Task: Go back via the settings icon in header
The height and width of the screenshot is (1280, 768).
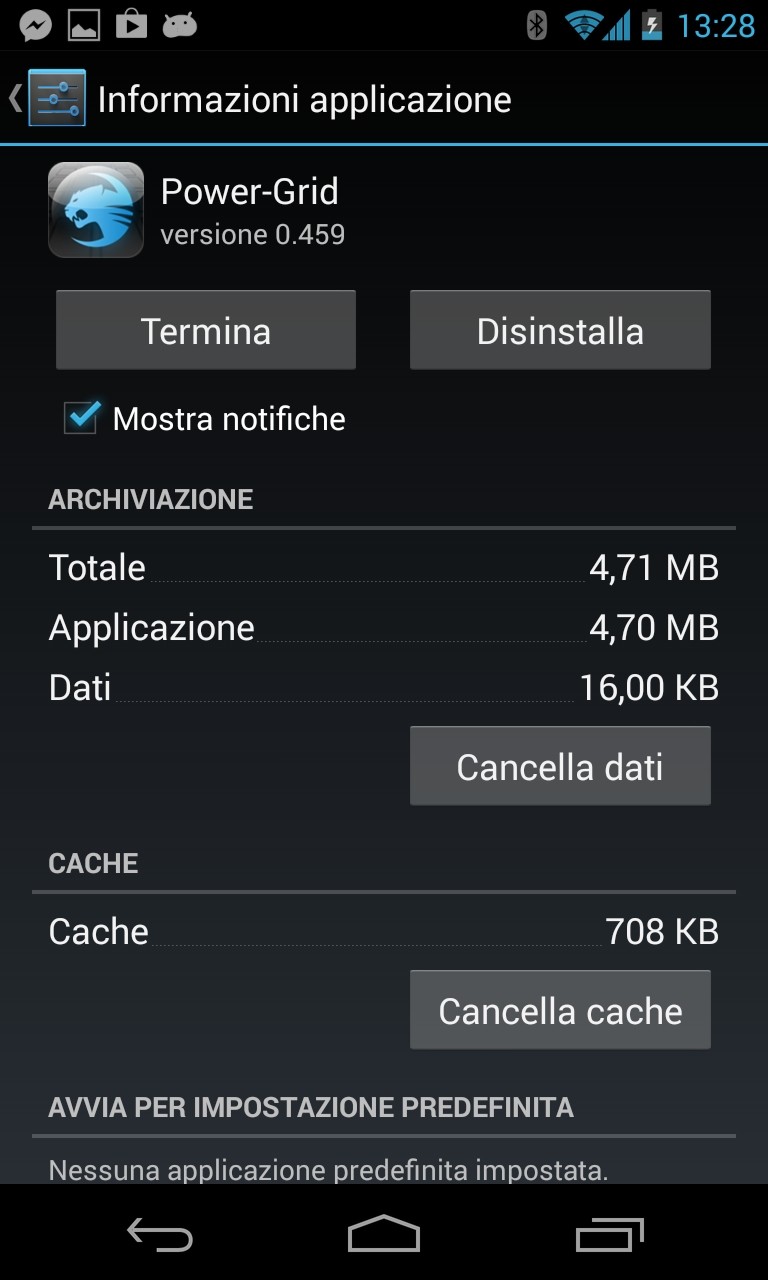Action: 55,98
